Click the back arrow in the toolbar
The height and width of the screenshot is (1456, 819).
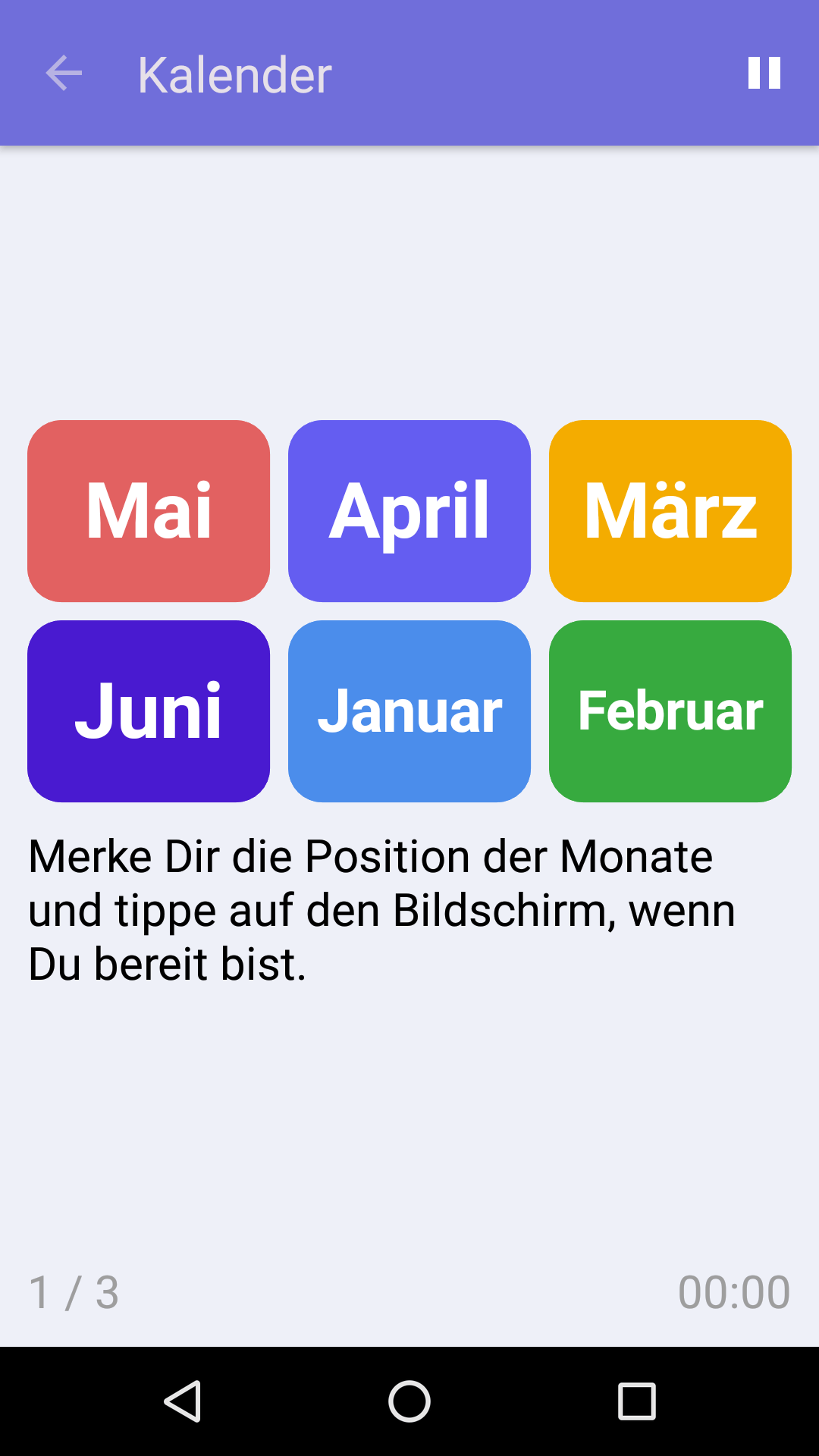tap(64, 74)
